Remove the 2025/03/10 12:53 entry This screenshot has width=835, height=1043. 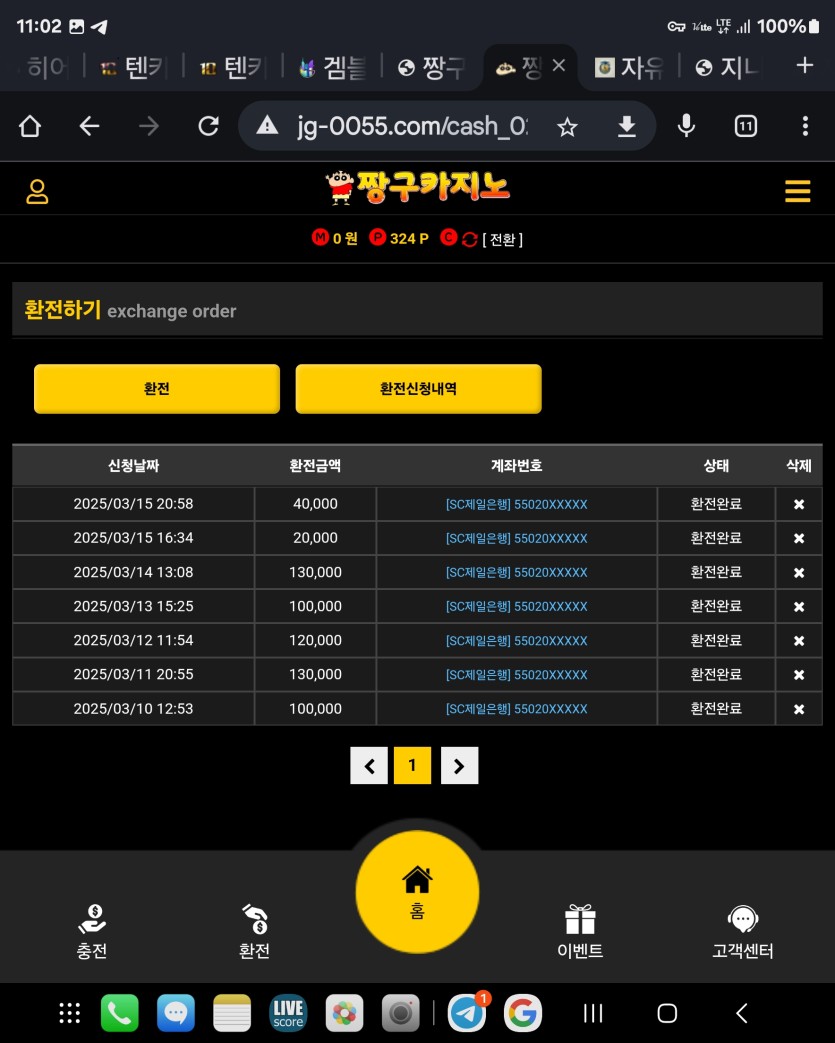(x=798, y=709)
